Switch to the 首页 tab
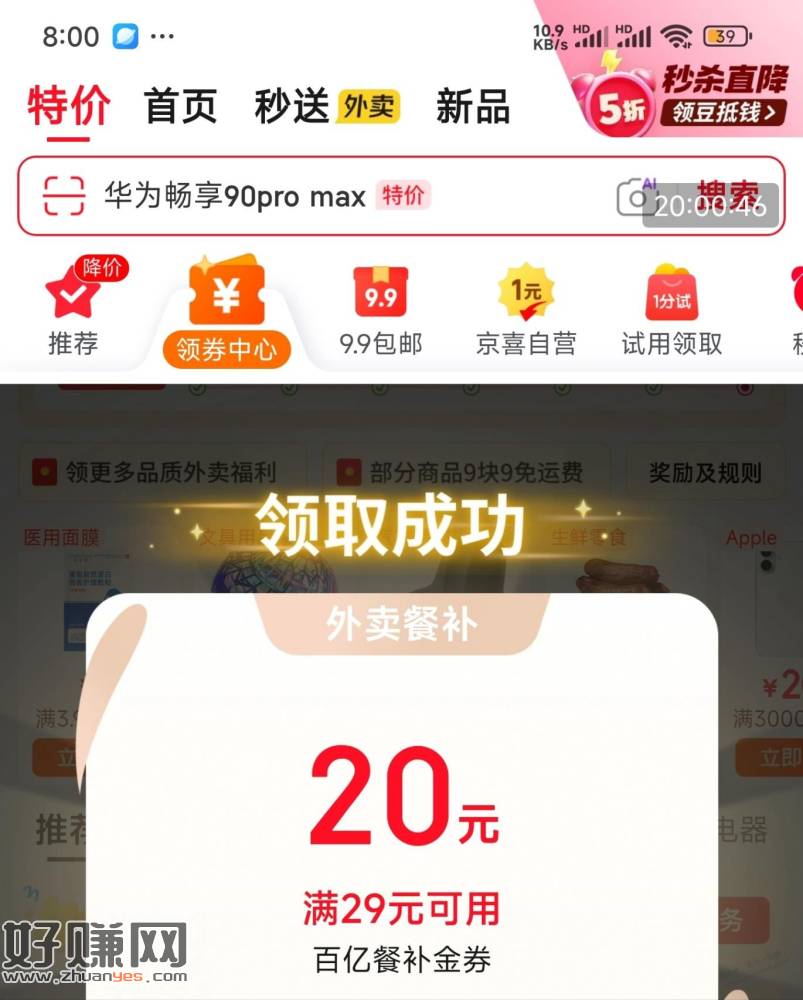This screenshot has width=803, height=1000. (181, 105)
